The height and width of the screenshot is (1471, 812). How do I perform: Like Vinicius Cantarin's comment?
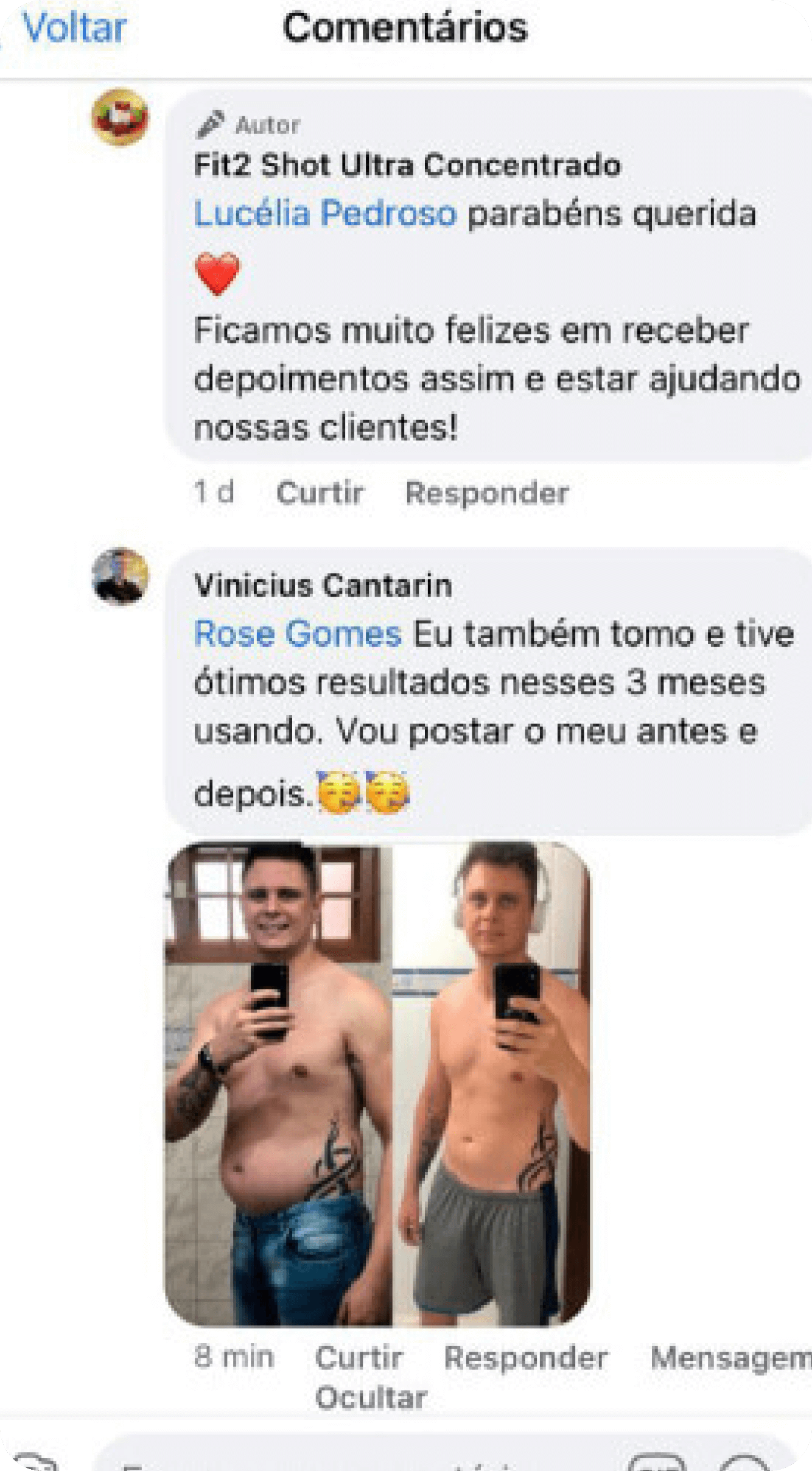pyautogui.click(x=359, y=1358)
